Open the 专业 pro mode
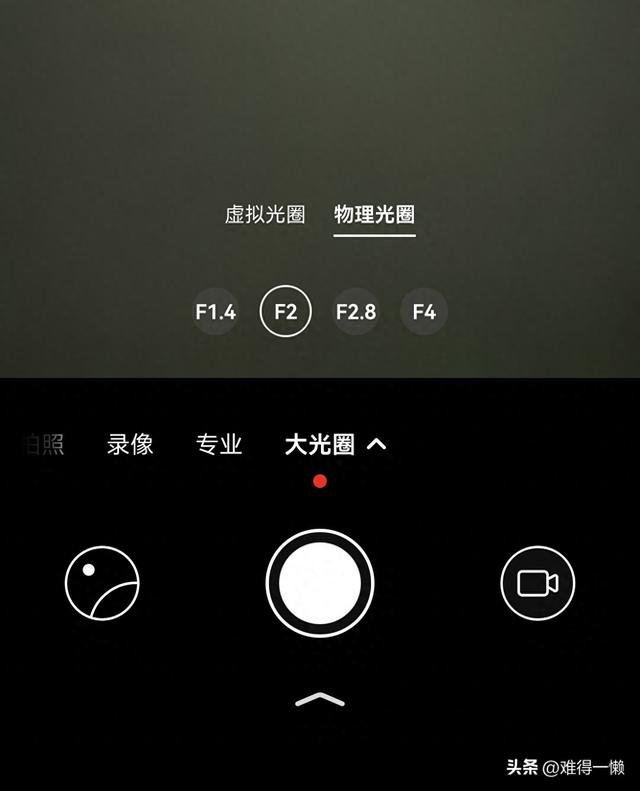Image resolution: width=640 pixels, height=791 pixels. pyautogui.click(x=219, y=445)
